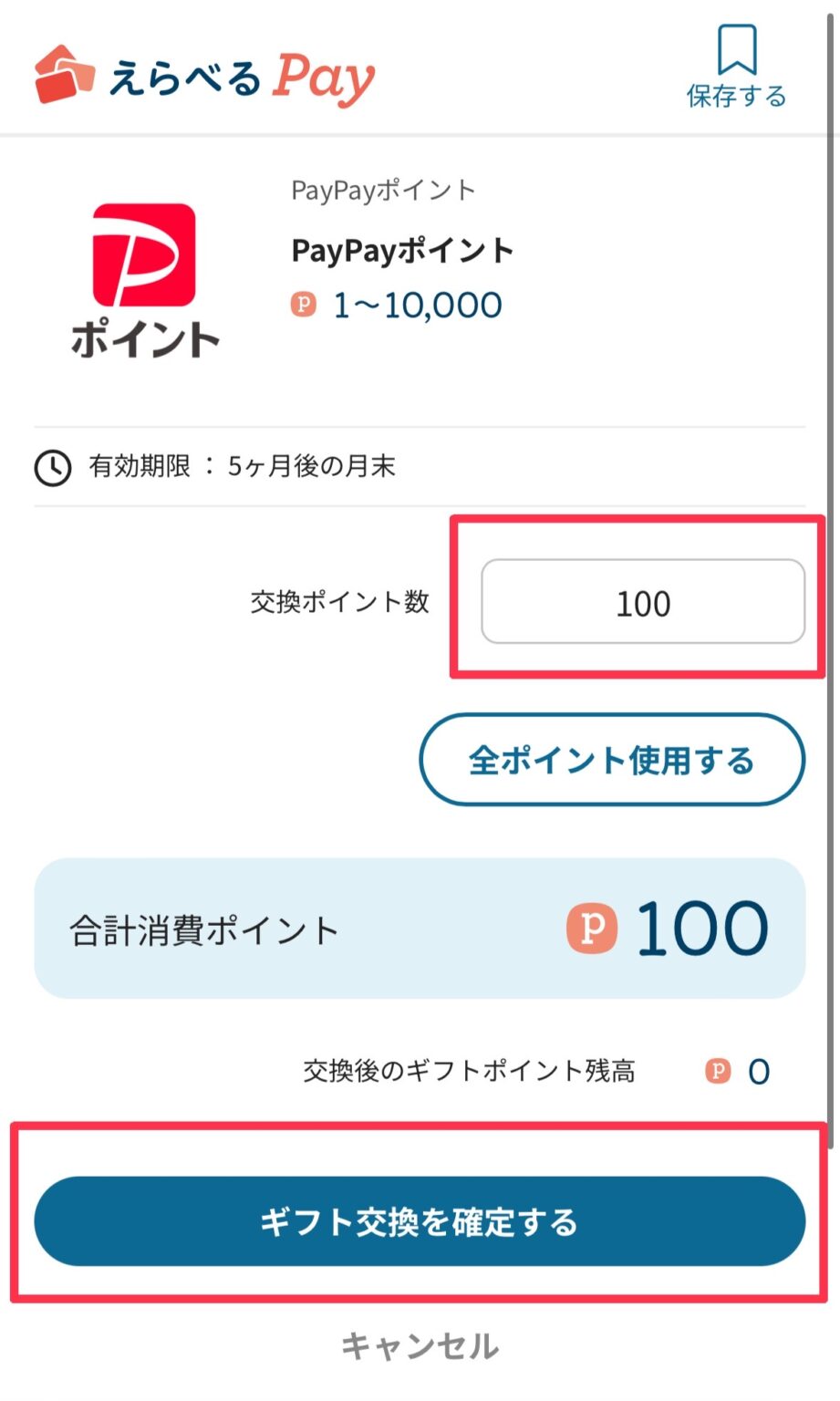Click the P icon next to remaining balance 0

pos(720,1071)
